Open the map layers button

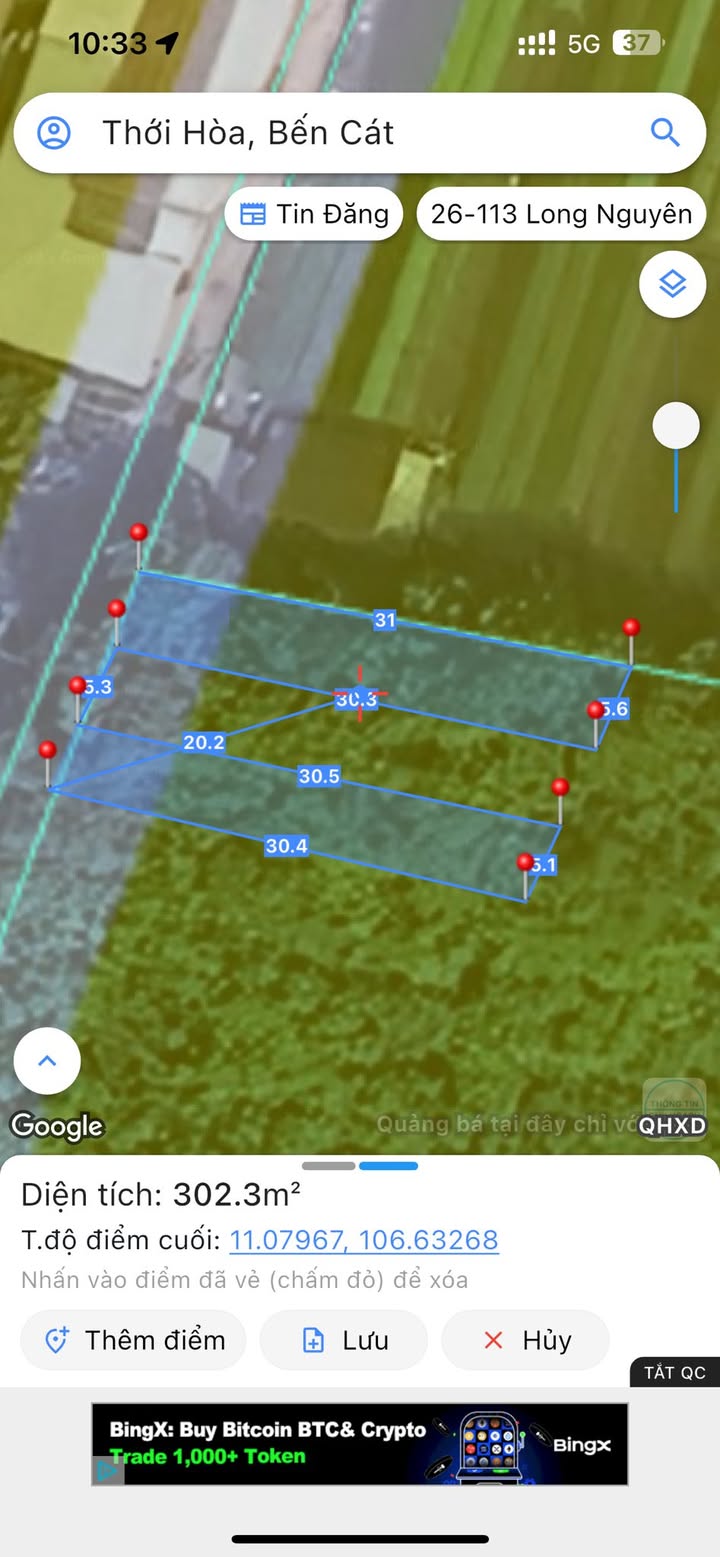(672, 285)
